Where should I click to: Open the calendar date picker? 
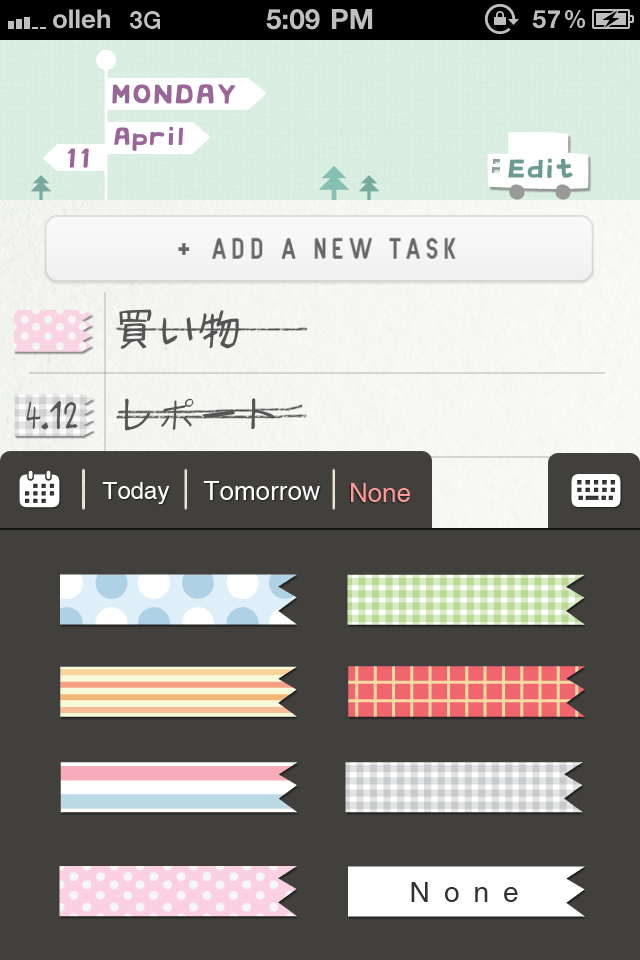click(40, 490)
